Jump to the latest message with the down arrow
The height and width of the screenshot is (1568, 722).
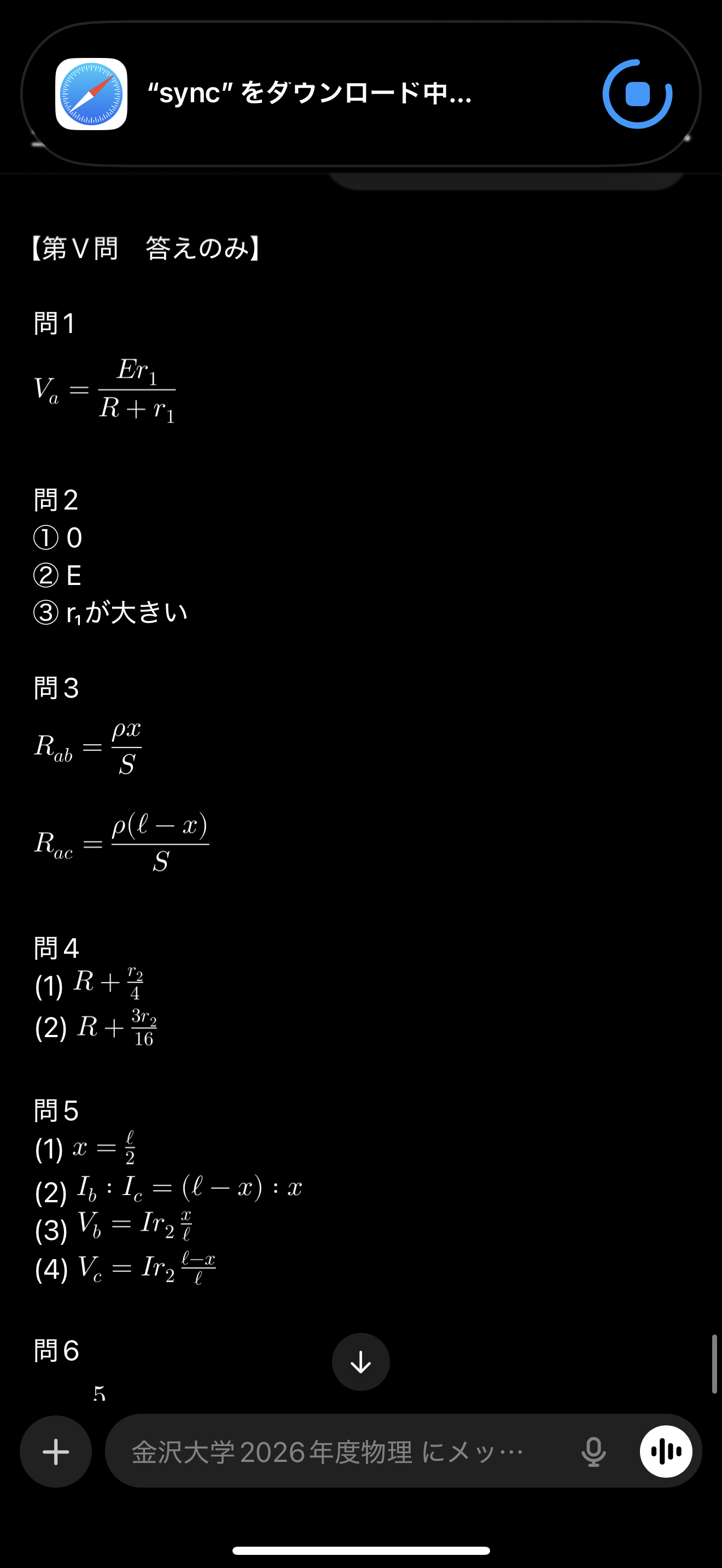click(360, 1362)
